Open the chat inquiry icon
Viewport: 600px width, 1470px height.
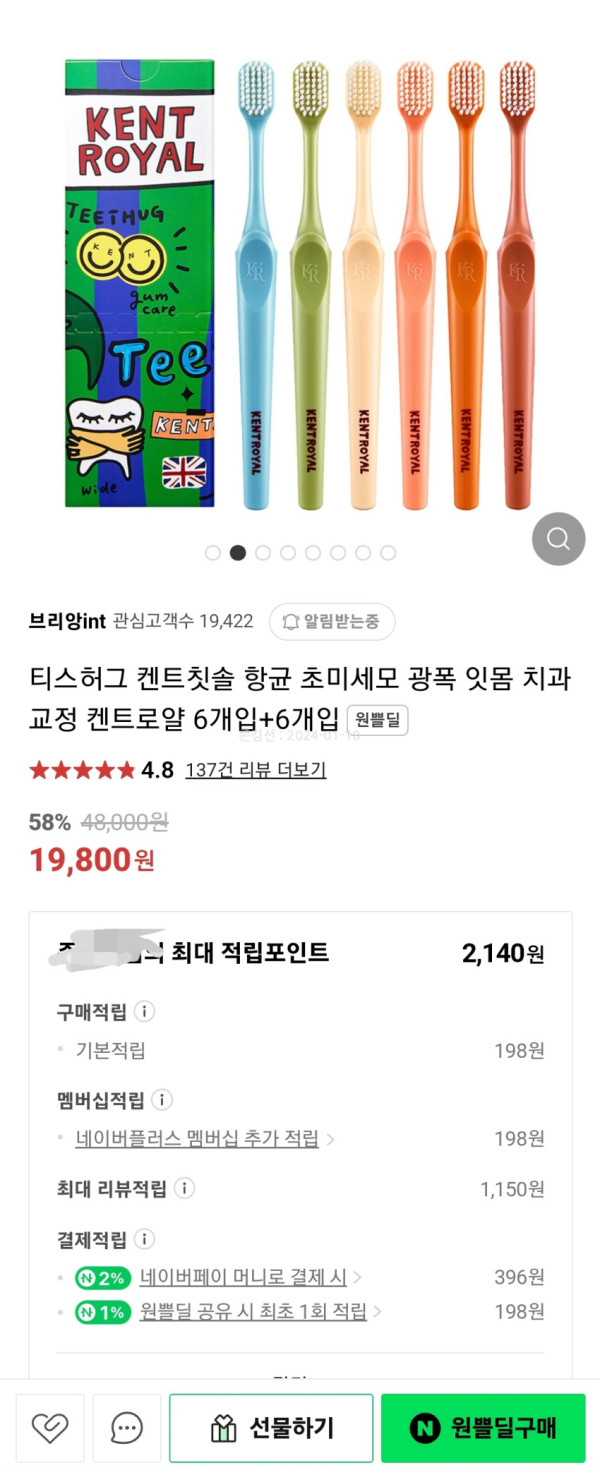[x=127, y=1428]
